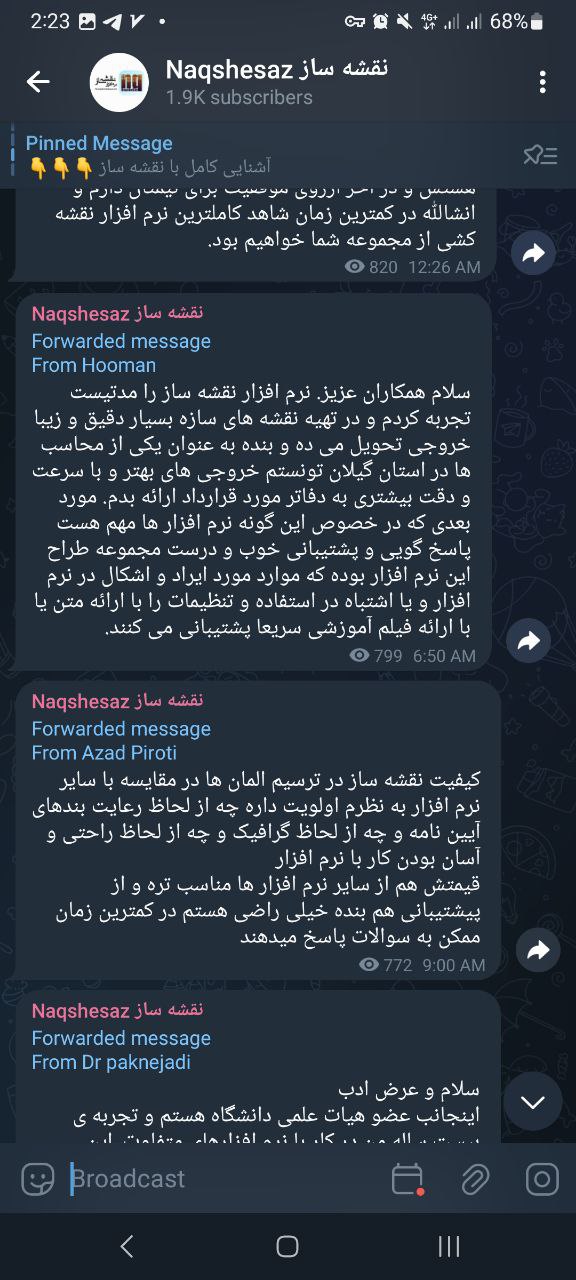Forward the message from Azad Piroti
This screenshot has height=1280, width=576.
(x=538, y=950)
